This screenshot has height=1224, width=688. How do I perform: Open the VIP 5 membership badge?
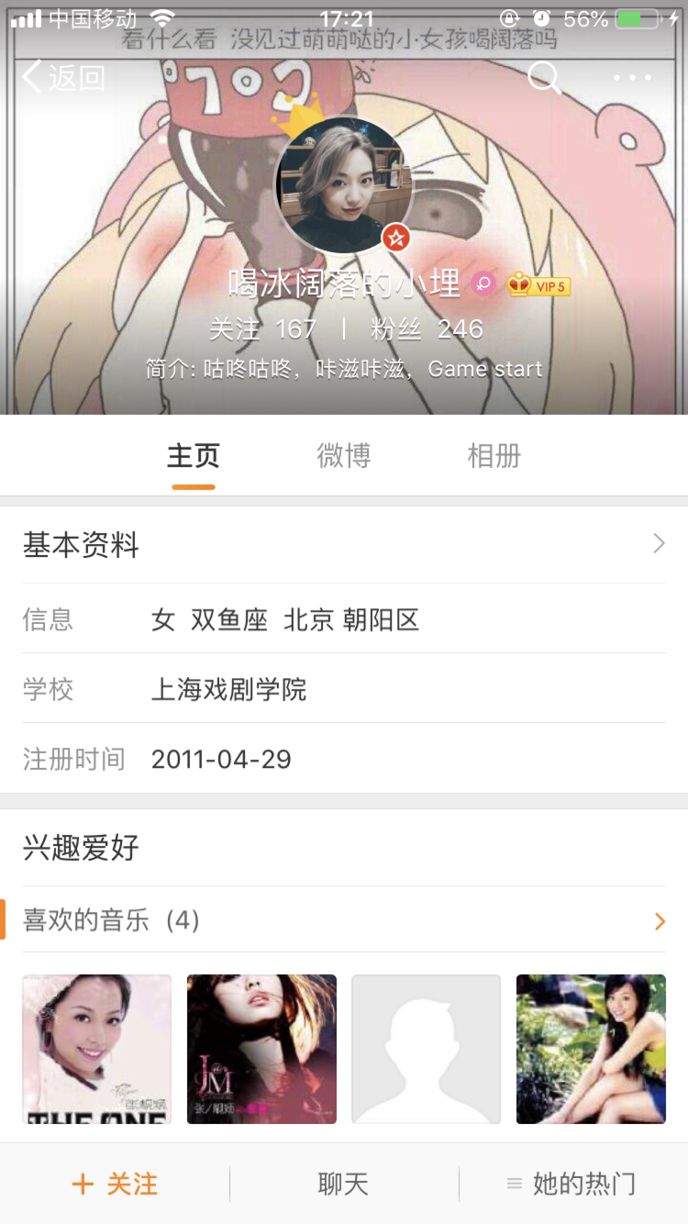point(538,286)
